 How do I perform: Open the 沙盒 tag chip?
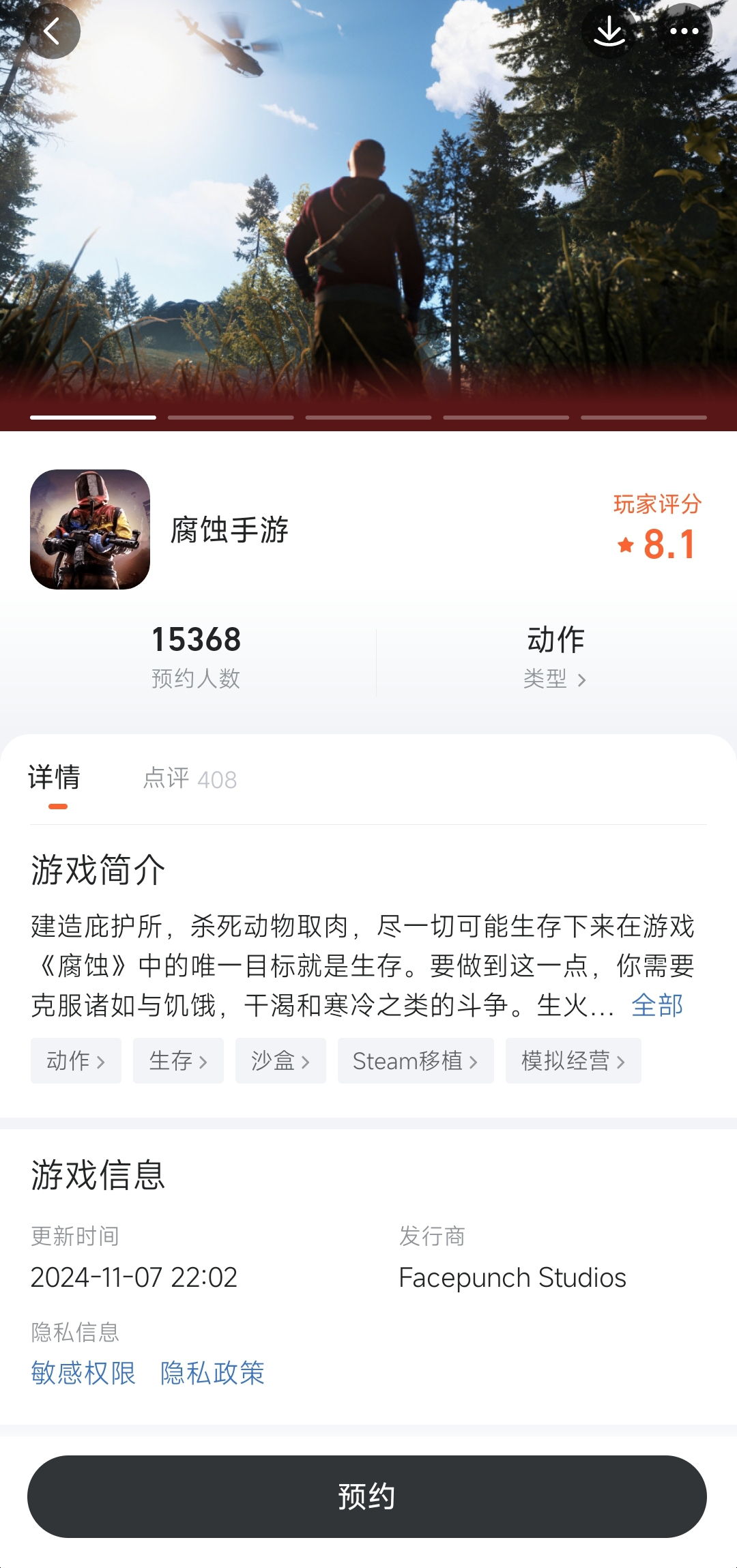click(280, 1061)
